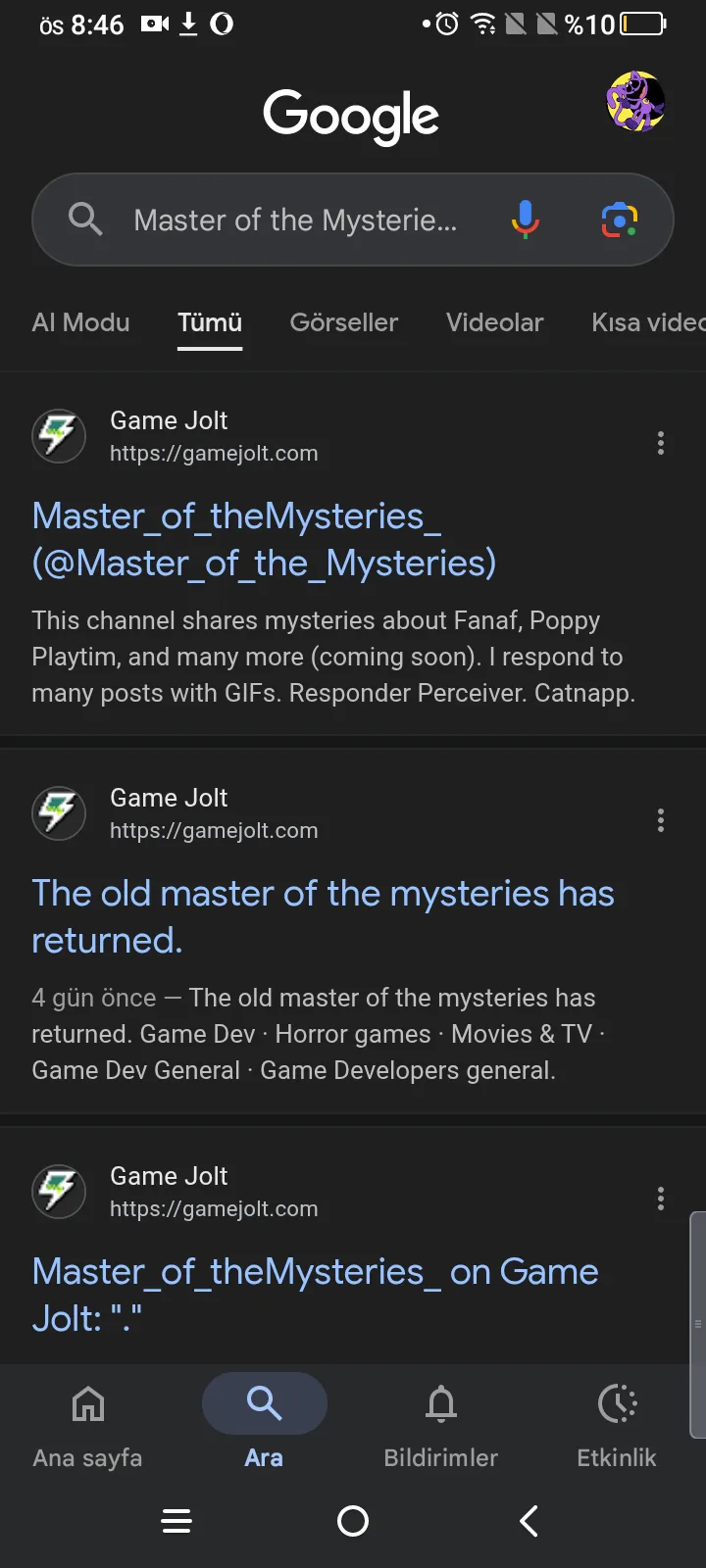Open the profile avatar at top right
This screenshot has height=1568, width=706.
point(635,101)
